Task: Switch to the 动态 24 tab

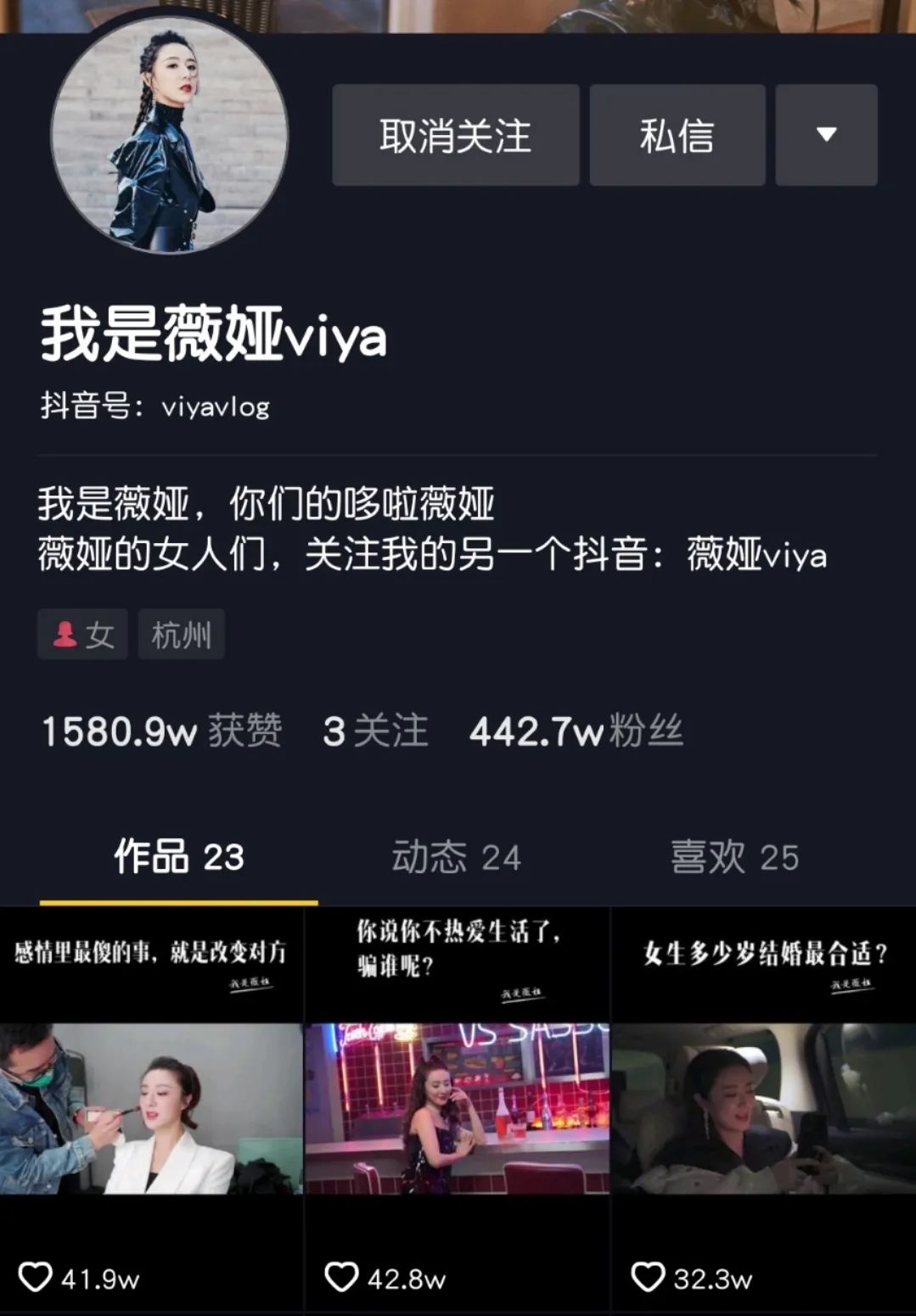Action: pyautogui.click(x=456, y=857)
